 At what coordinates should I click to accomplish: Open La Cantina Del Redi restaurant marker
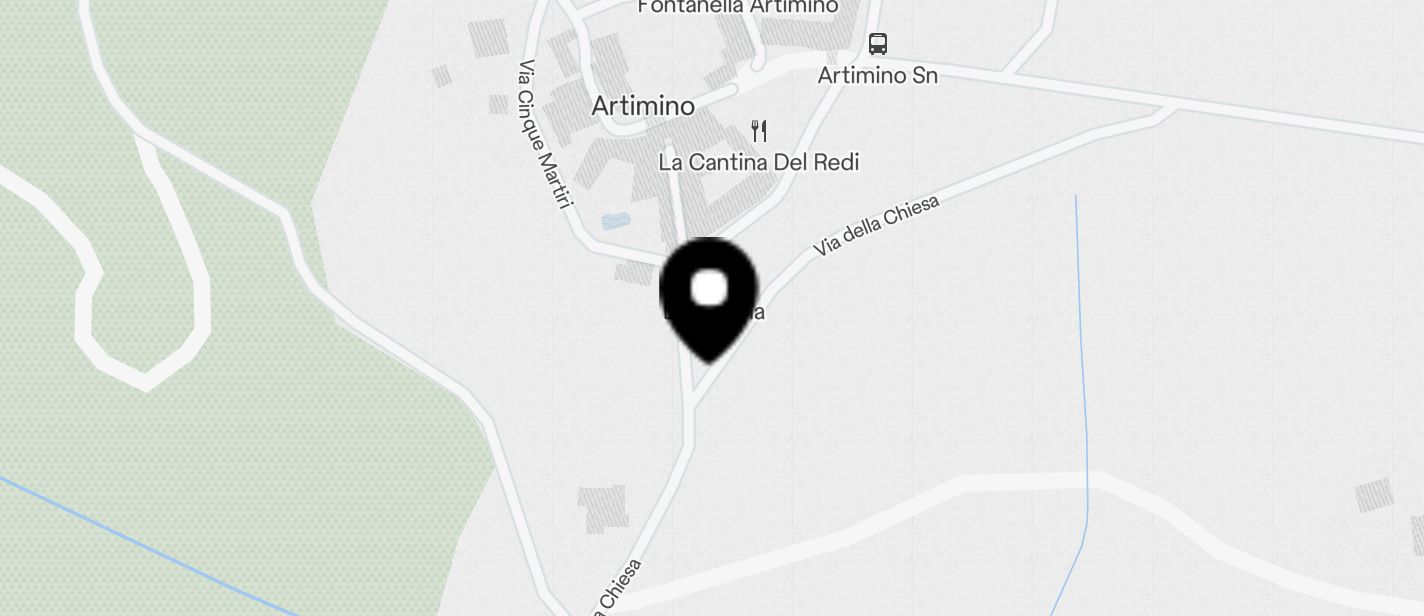[760, 131]
